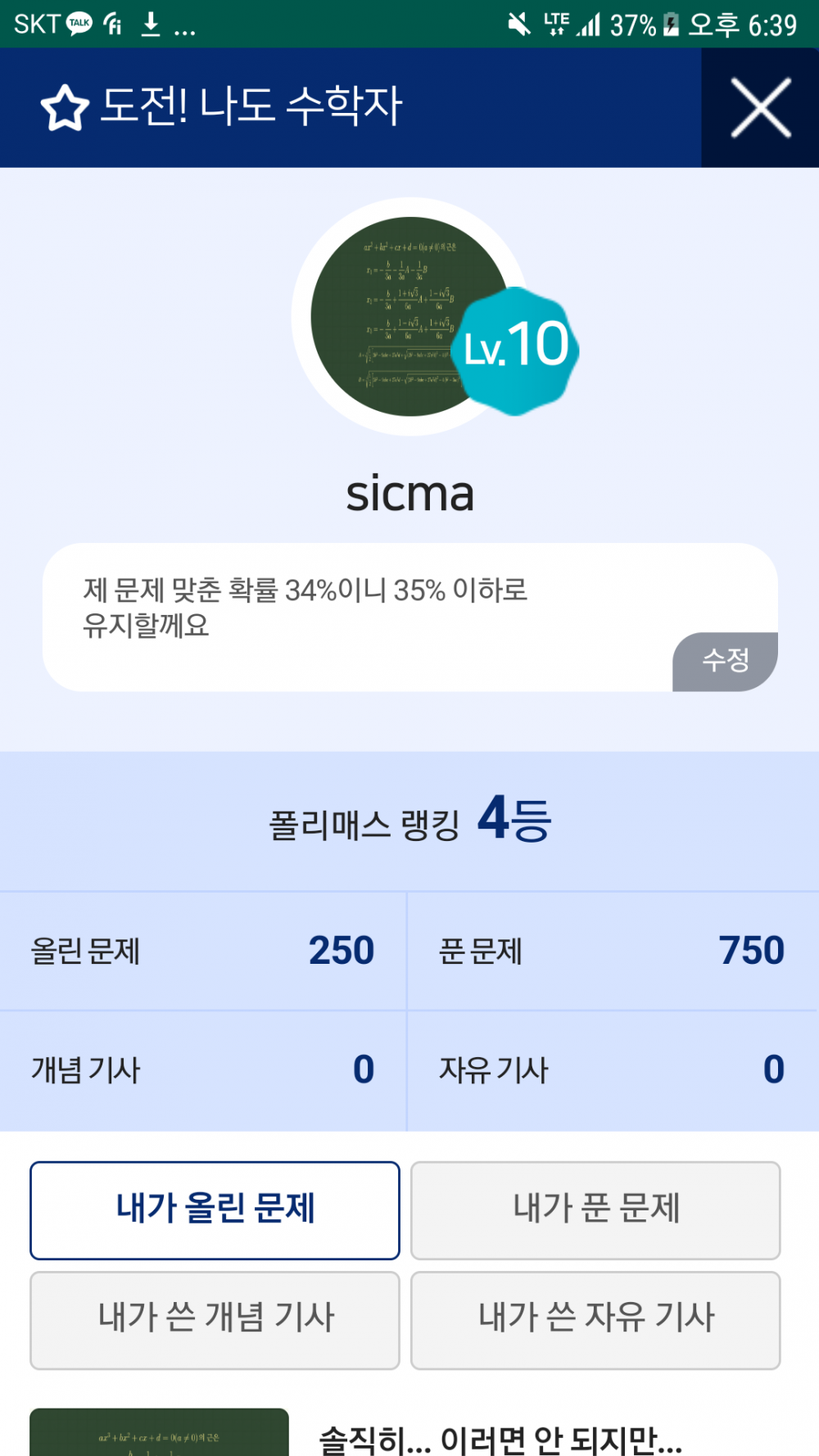The image size is (819, 1456).
Task: Open the 내가 쓴 개념 기사 tab
Action: (215, 1319)
